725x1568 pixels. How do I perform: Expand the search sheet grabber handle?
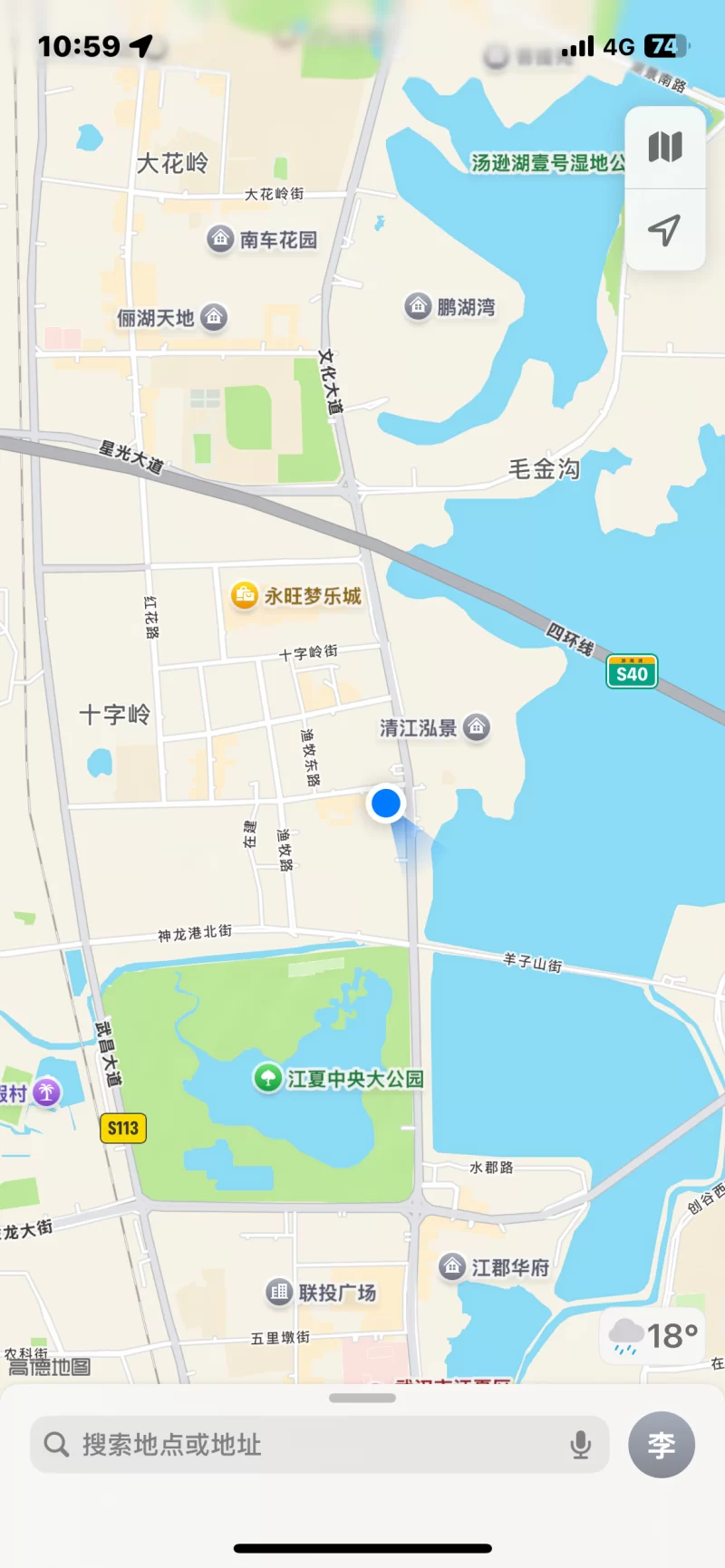pyautogui.click(x=362, y=1398)
